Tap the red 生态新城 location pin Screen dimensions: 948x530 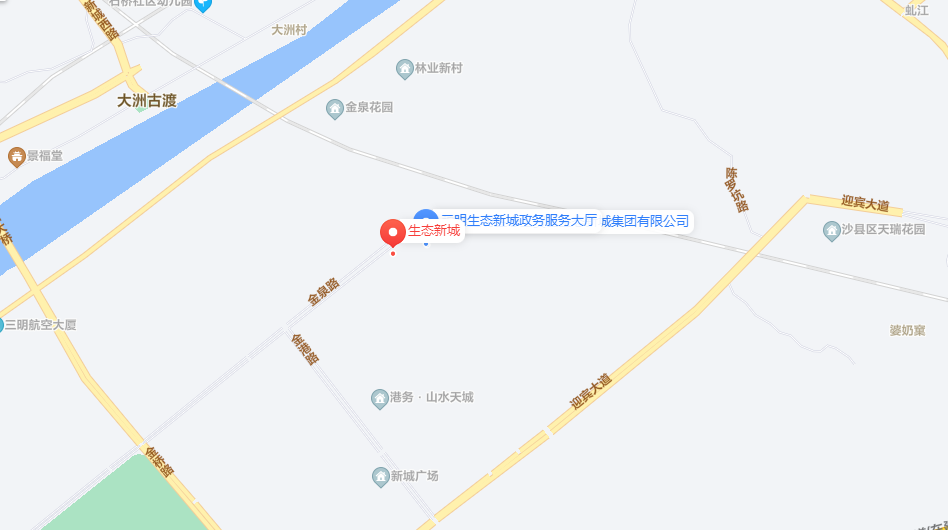(x=392, y=232)
